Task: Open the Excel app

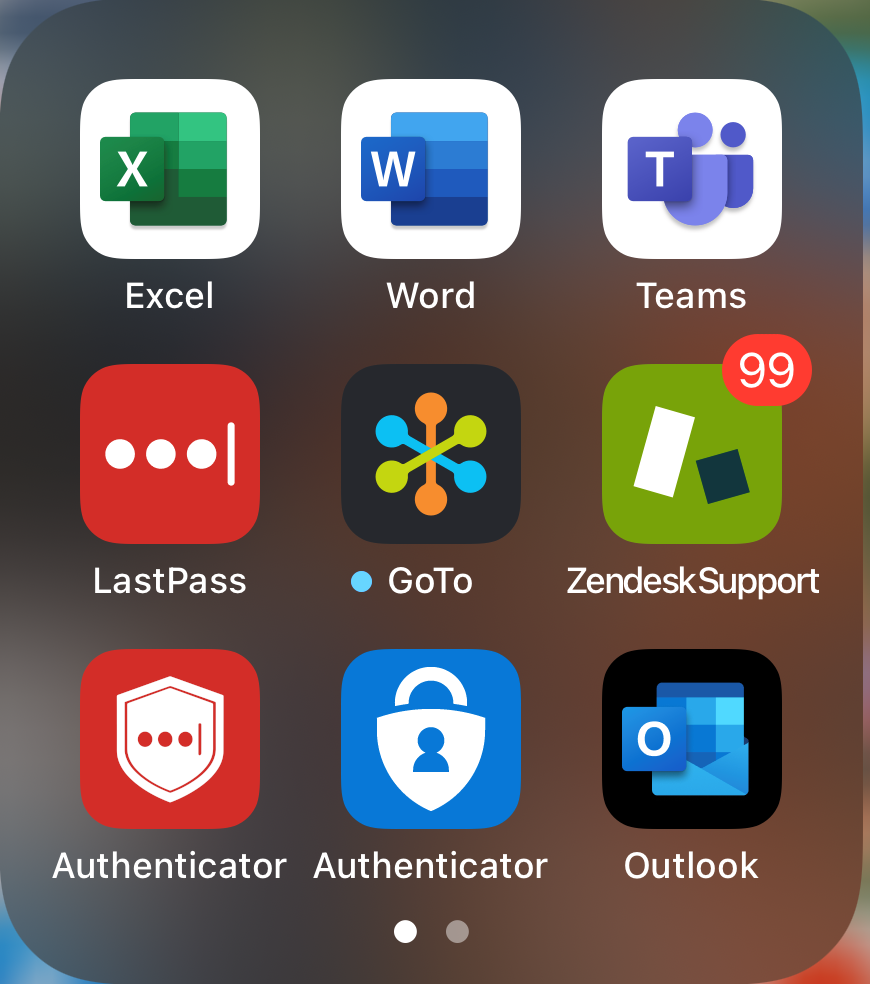Action: (170, 169)
